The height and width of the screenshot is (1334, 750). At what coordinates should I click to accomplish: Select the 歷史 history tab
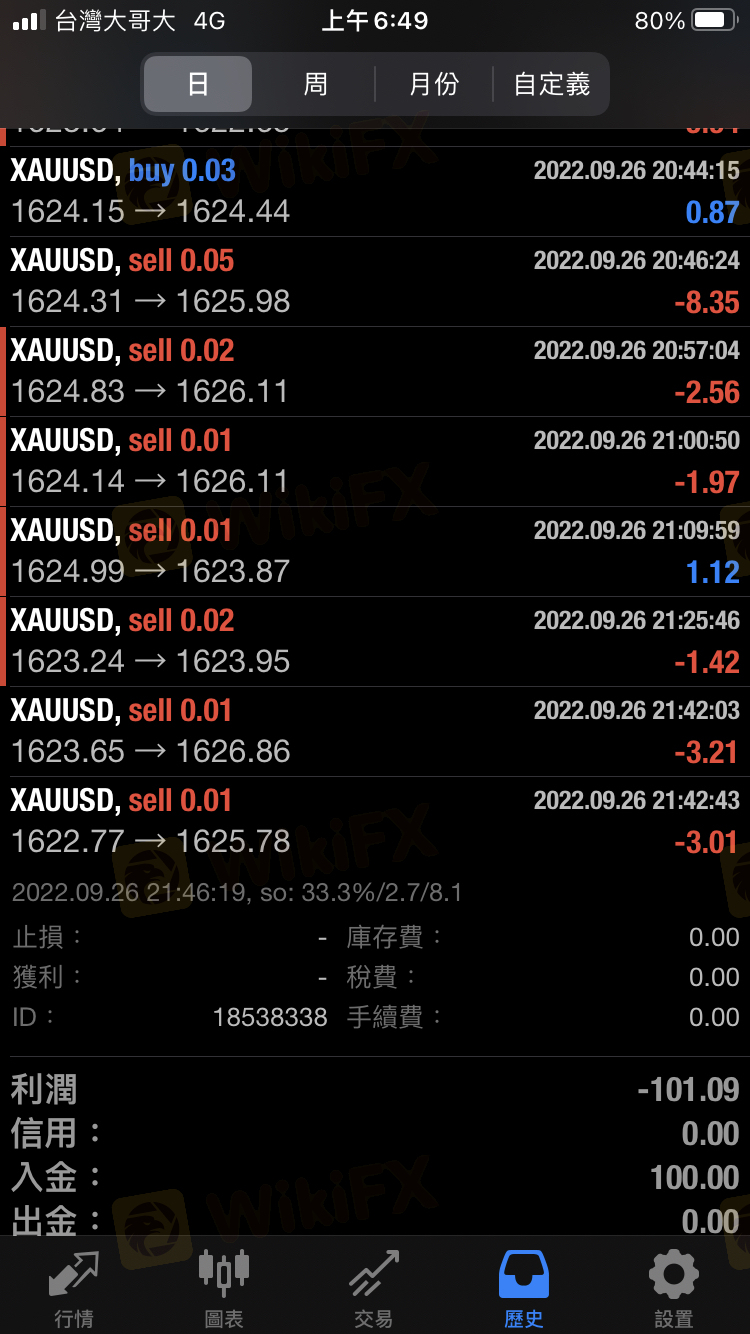pyautogui.click(x=524, y=1287)
